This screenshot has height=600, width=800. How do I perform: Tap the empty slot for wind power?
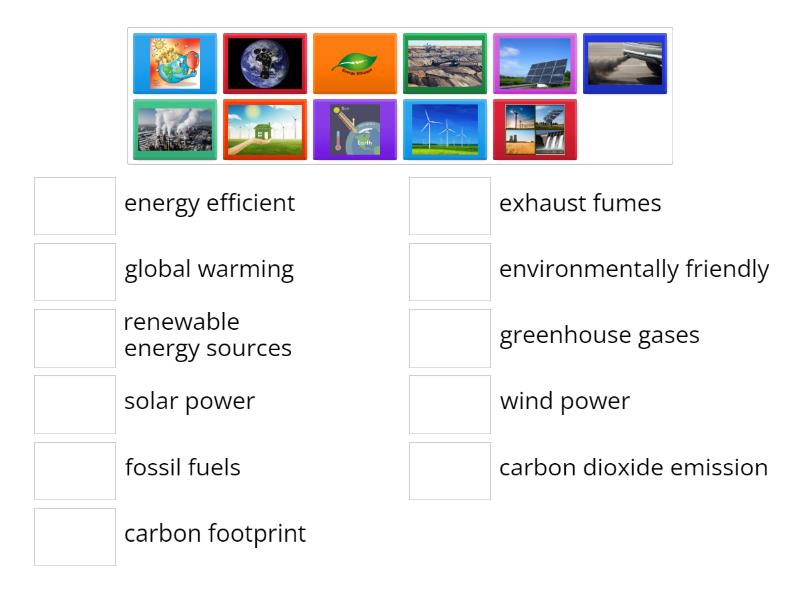click(x=450, y=404)
